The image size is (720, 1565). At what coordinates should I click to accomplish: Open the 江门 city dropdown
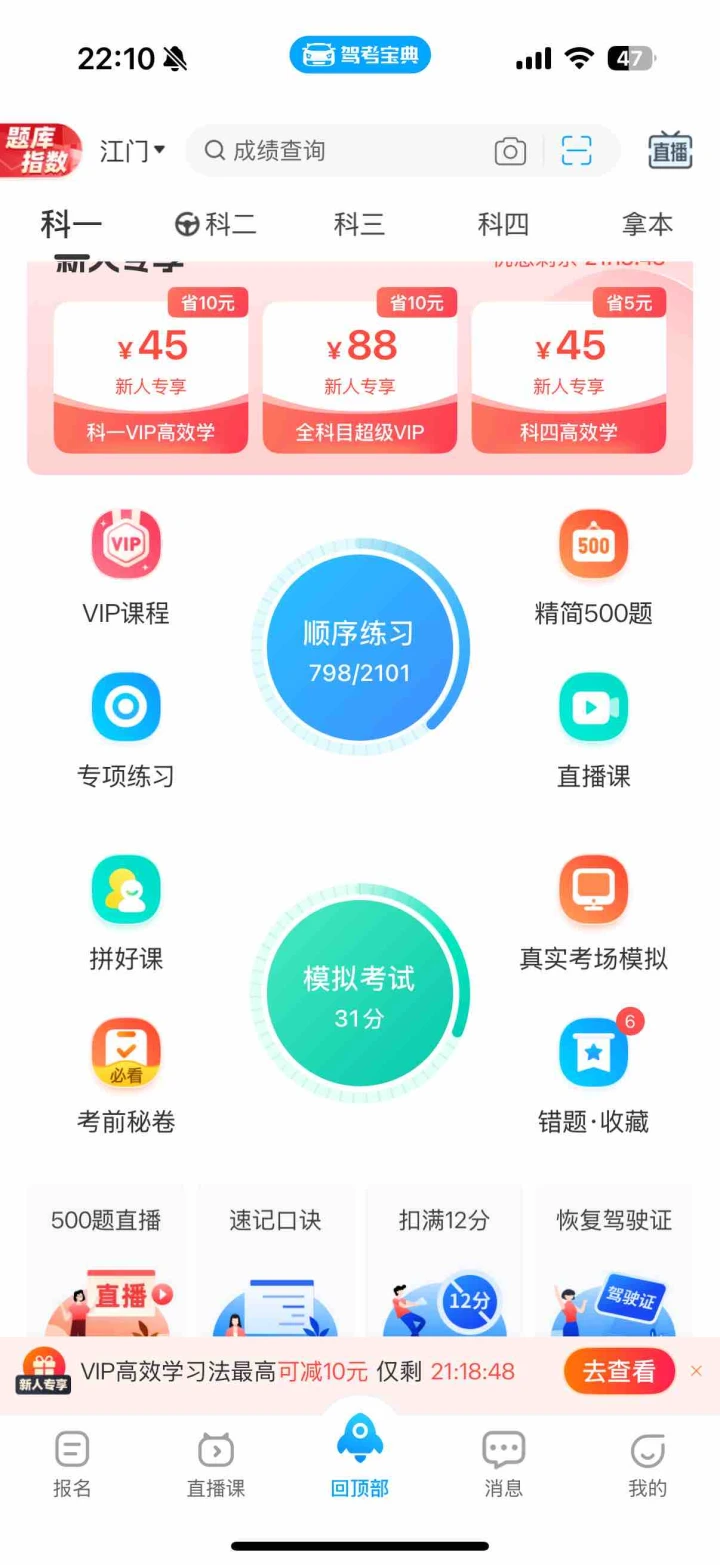pos(132,151)
